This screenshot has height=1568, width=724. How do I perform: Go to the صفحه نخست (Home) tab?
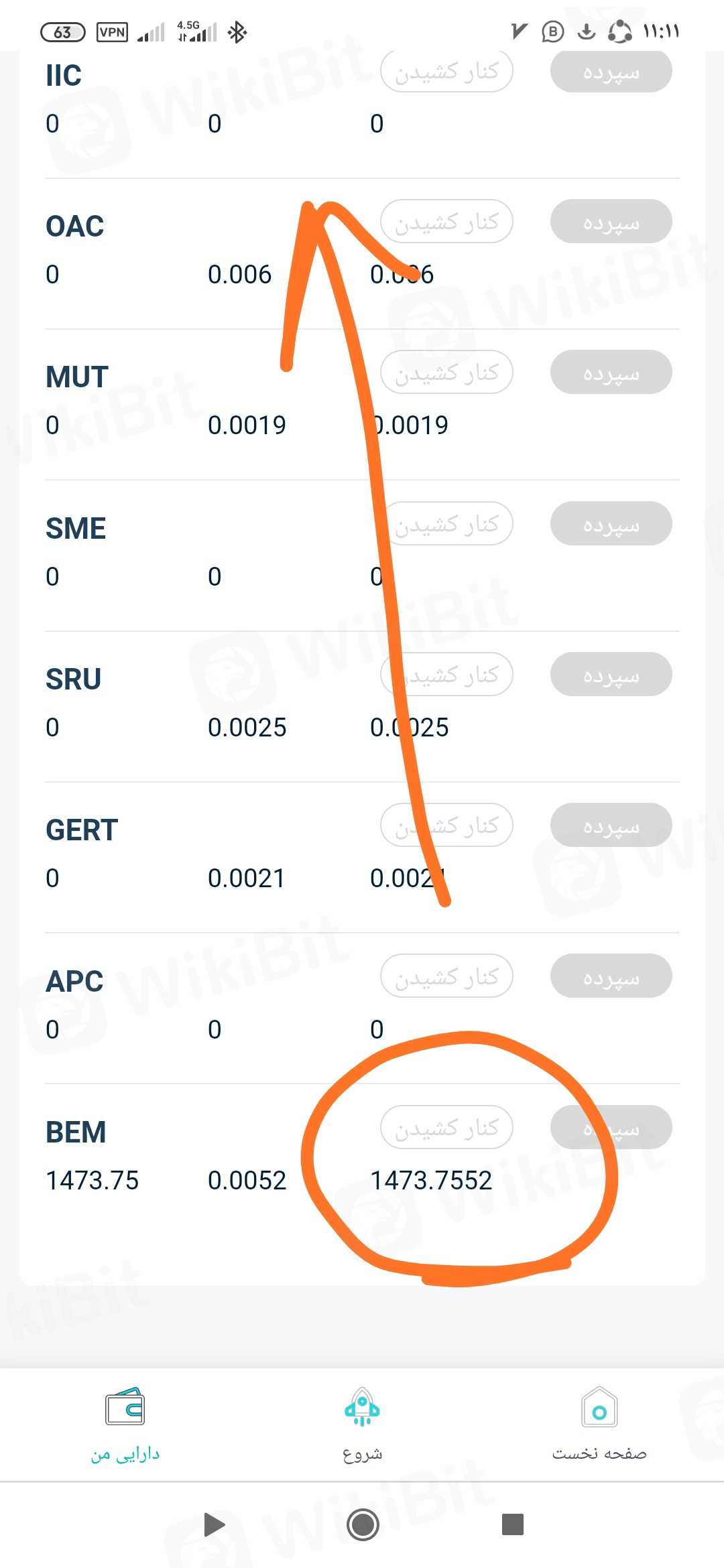(599, 1424)
